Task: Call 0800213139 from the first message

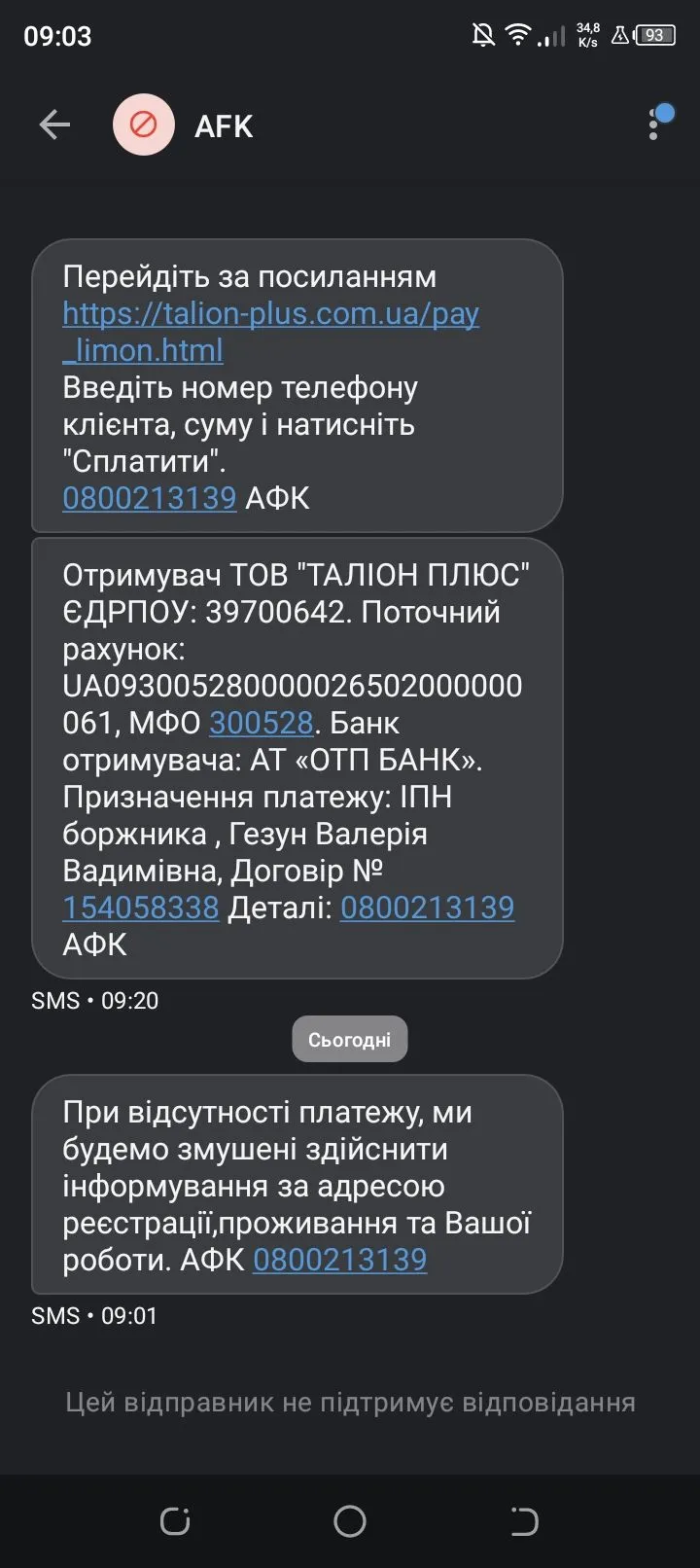Action: (x=150, y=498)
